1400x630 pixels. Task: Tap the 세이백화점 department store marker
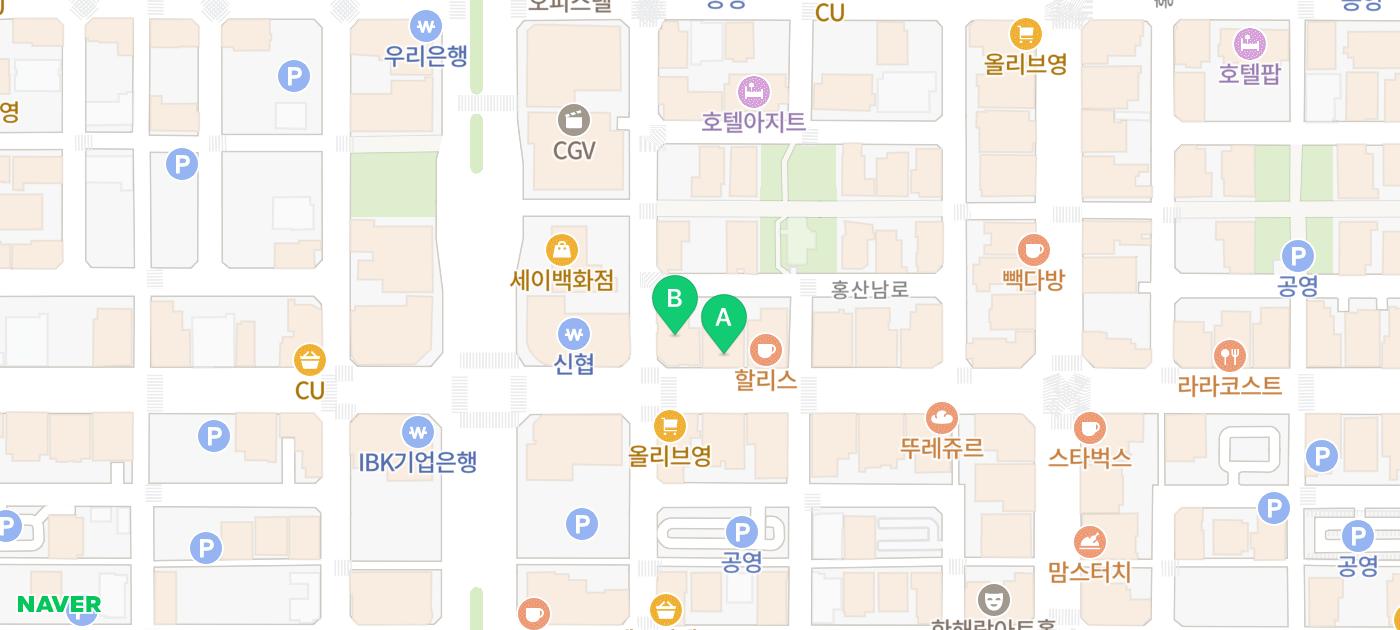[563, 250]
